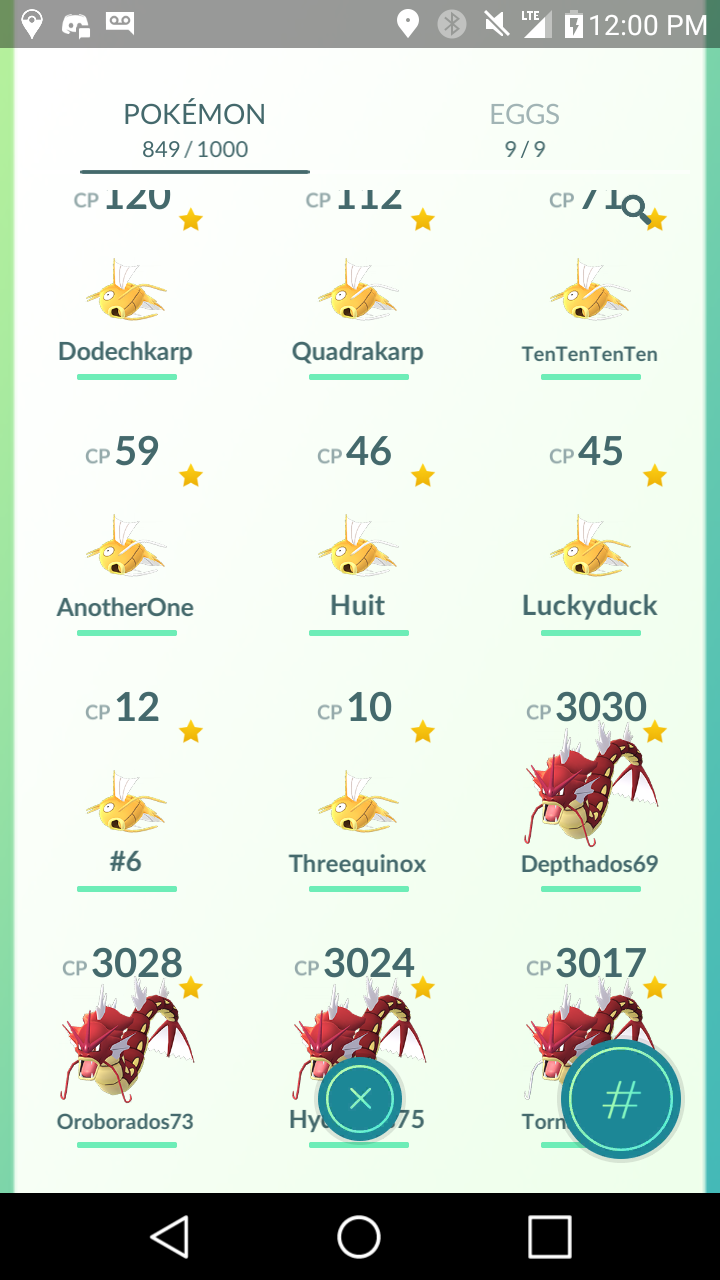This screenshot has height=1280, width=720.
Task: Select the Pokémon tab
Action: coord(195,130)
